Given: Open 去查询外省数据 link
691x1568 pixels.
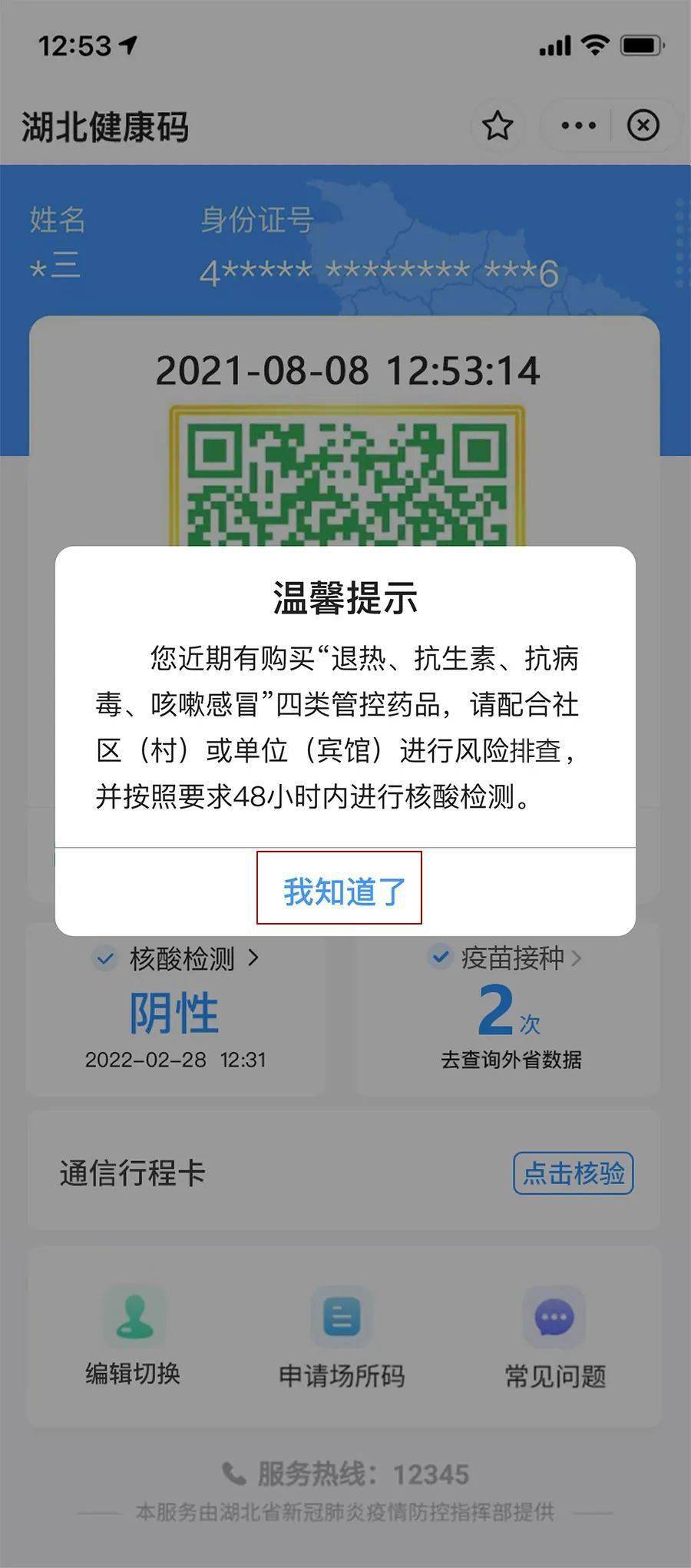Looking at the screenshot, I should [509, 1060].
